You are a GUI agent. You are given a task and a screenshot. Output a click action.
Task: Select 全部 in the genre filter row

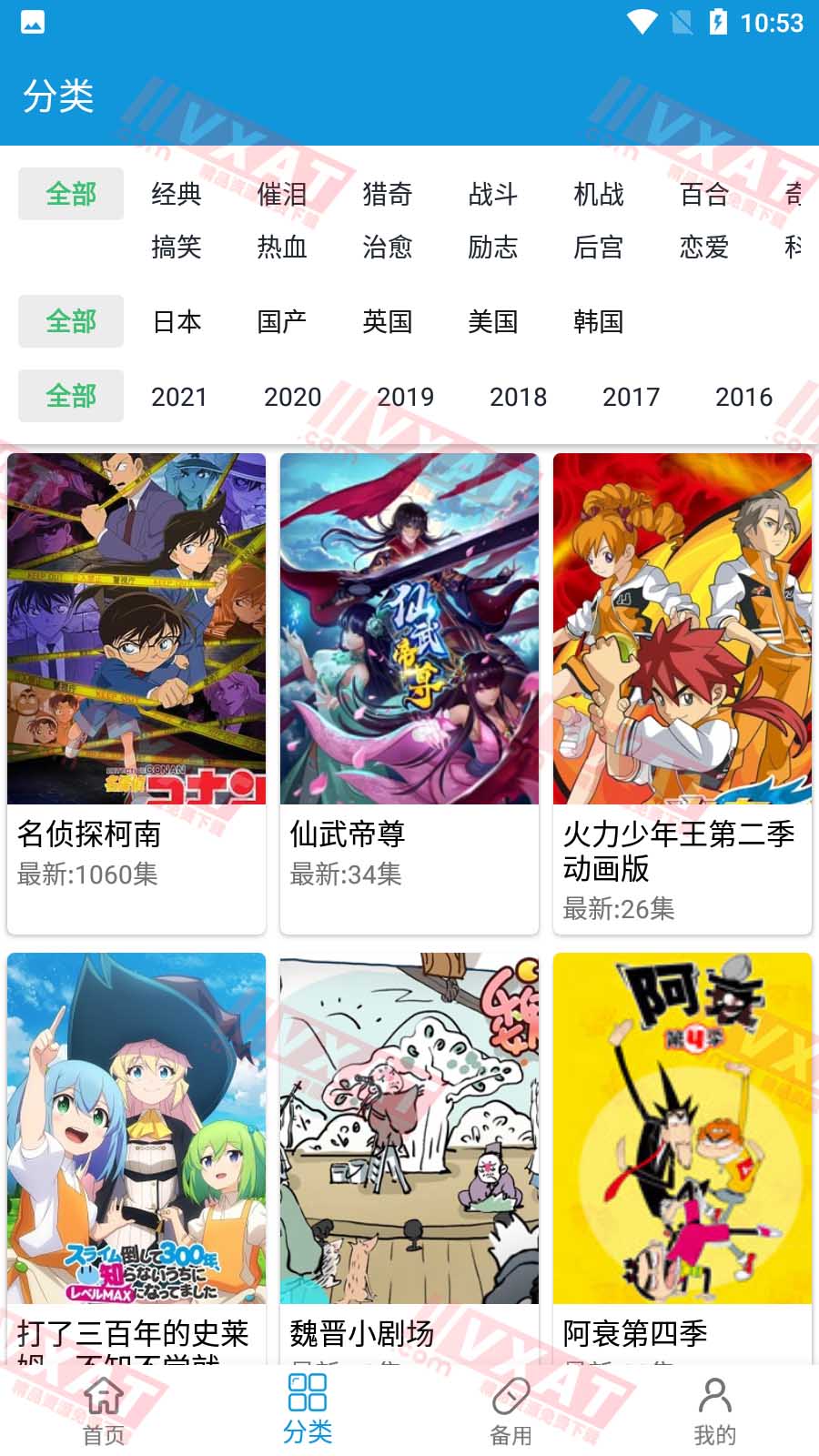click(71, 195)
